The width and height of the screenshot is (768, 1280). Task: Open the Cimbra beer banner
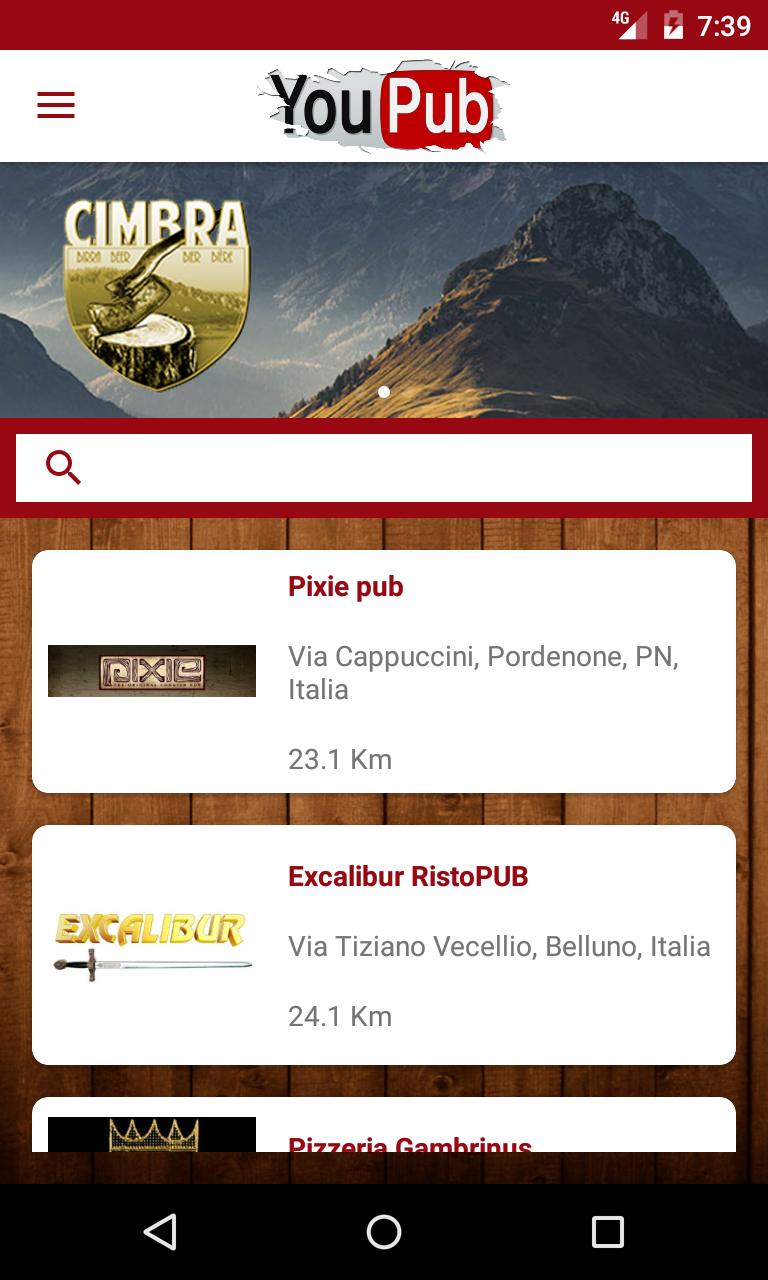(384, 290)
